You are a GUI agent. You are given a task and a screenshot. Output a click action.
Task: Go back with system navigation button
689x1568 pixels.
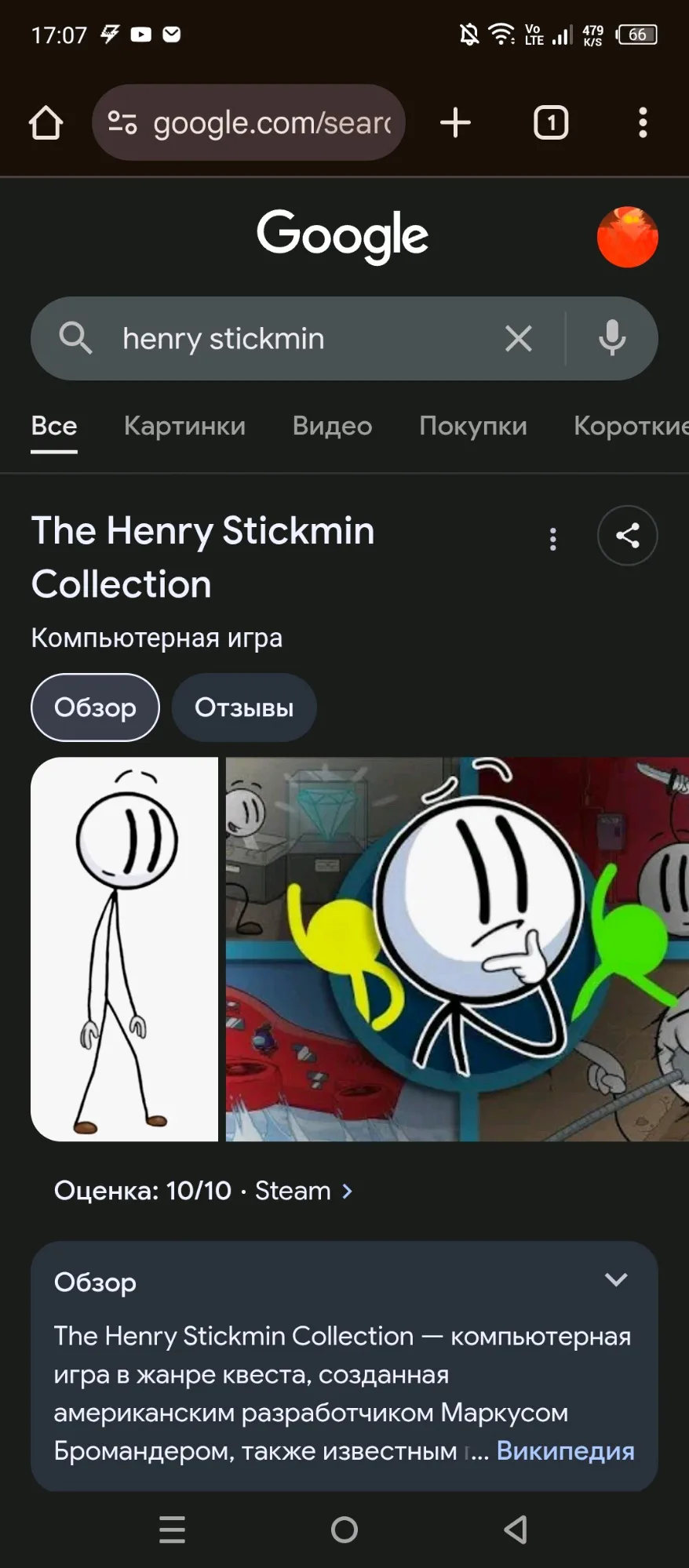[516, 1530]
